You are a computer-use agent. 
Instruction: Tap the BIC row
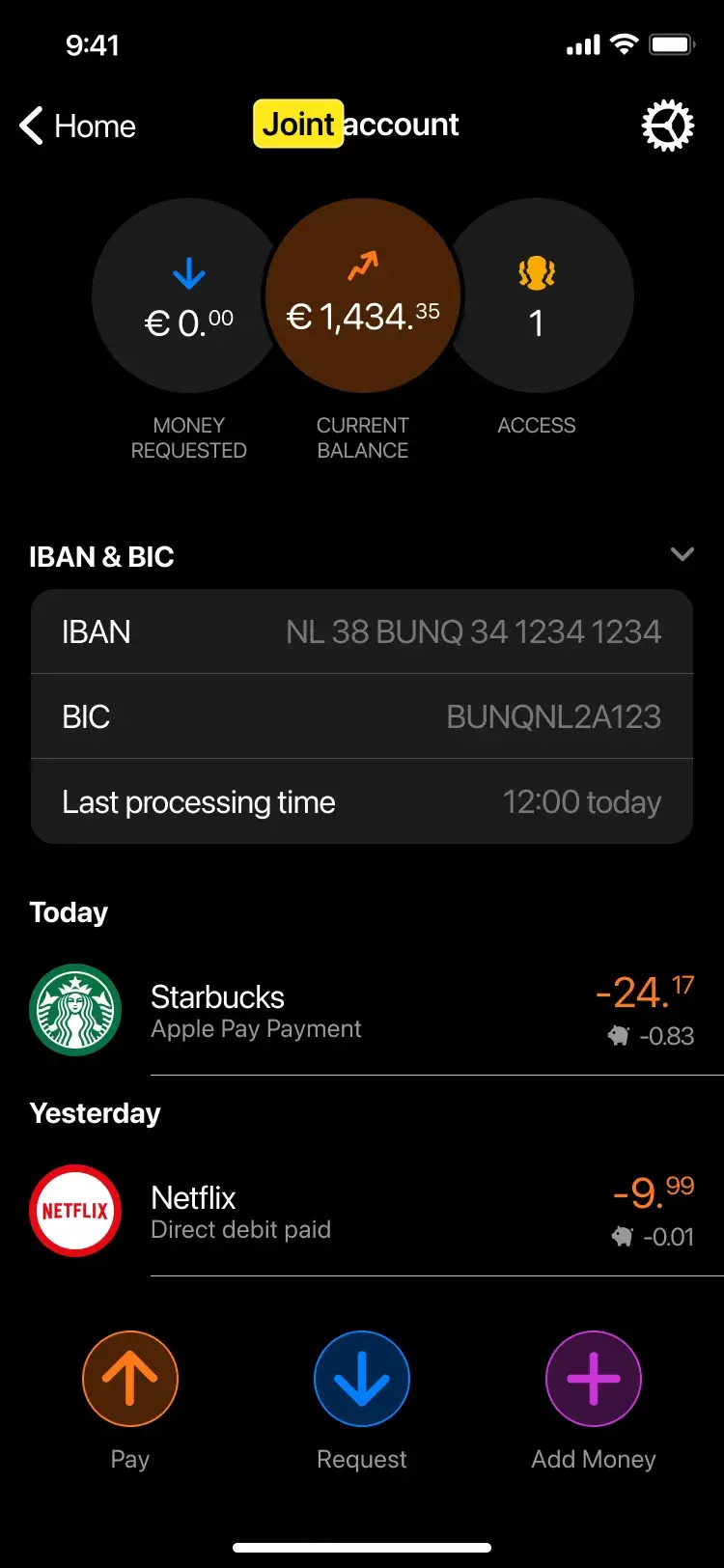tap(362, 716)
